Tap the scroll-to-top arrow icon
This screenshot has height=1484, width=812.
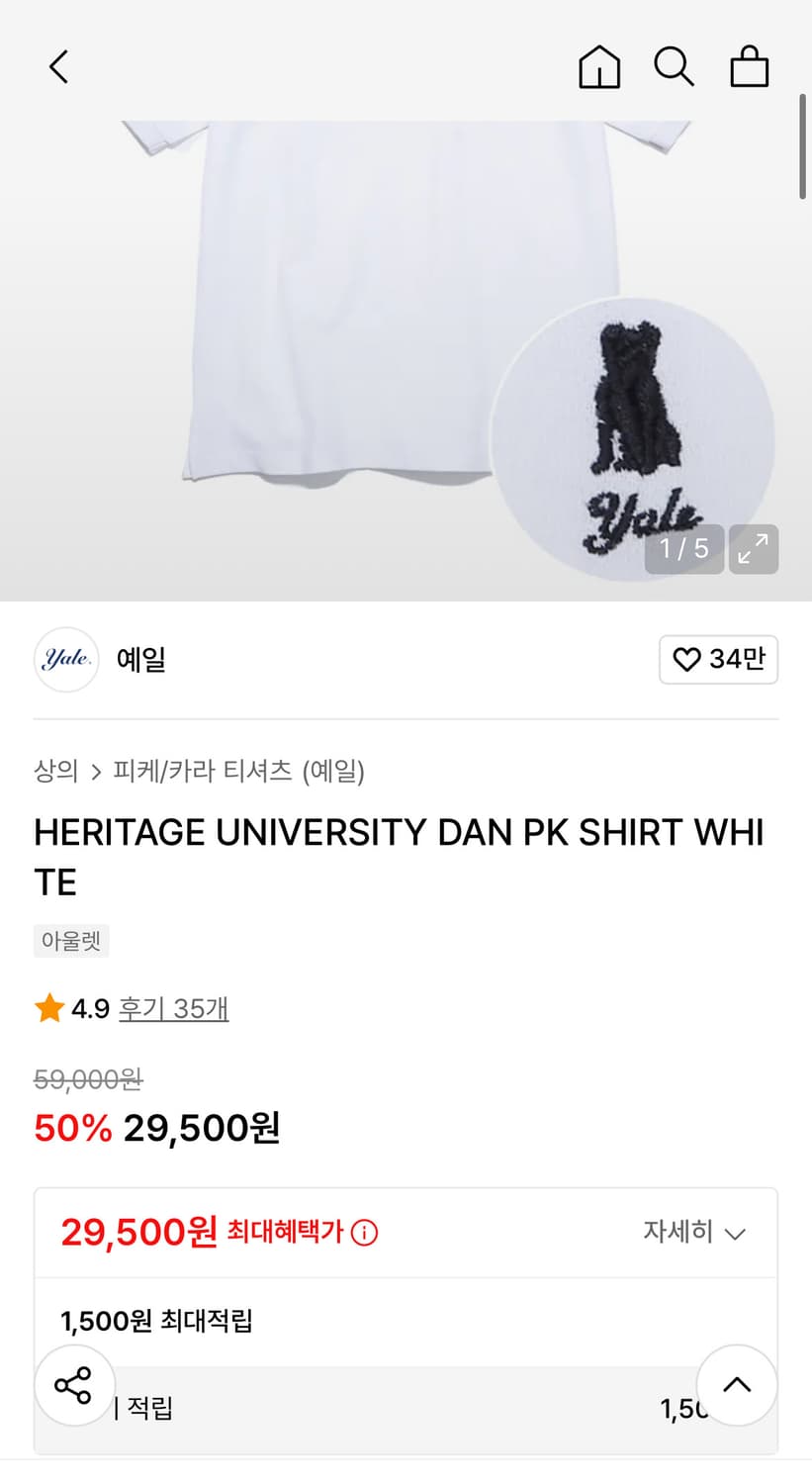tap(737, 1385)
